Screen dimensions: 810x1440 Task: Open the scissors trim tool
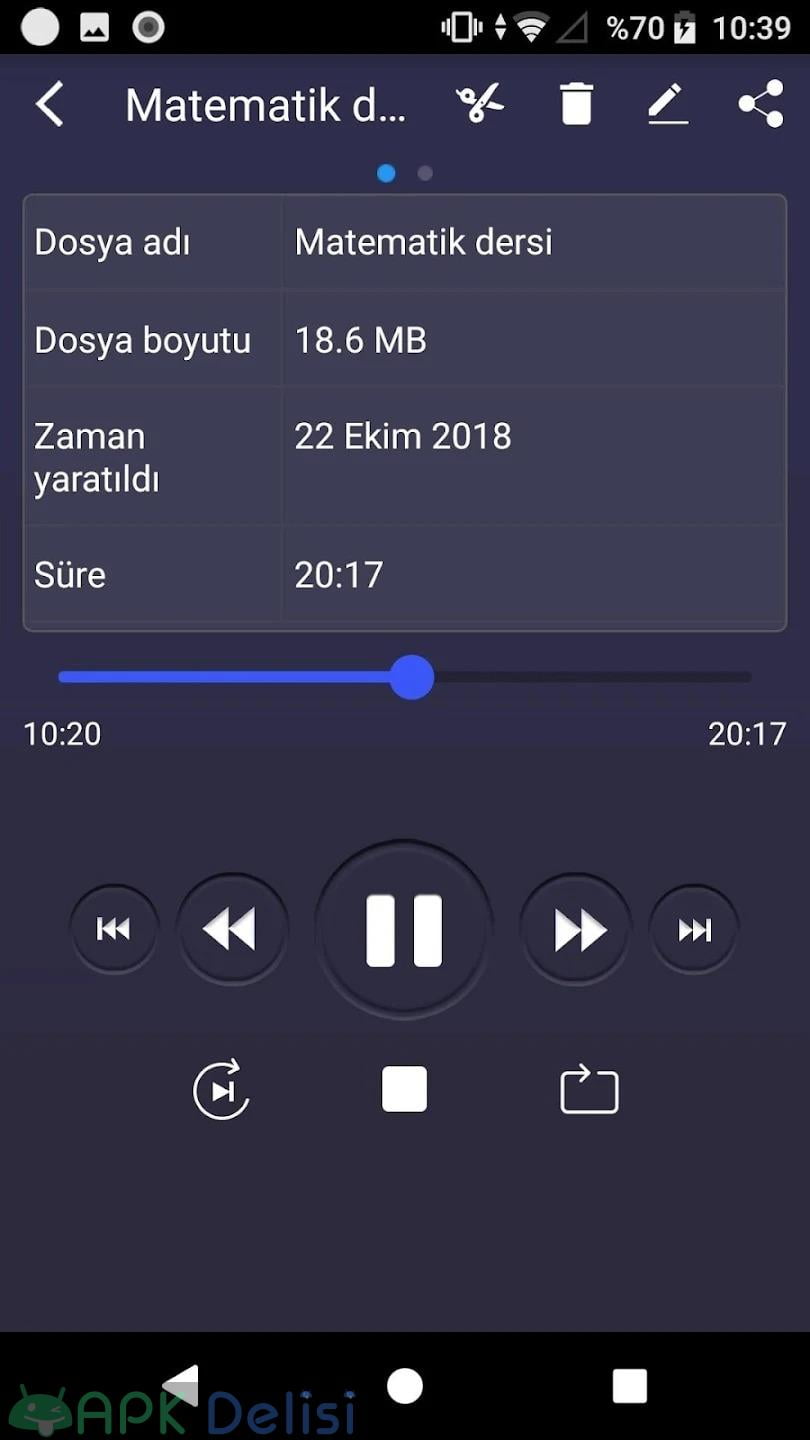[480, 104]
